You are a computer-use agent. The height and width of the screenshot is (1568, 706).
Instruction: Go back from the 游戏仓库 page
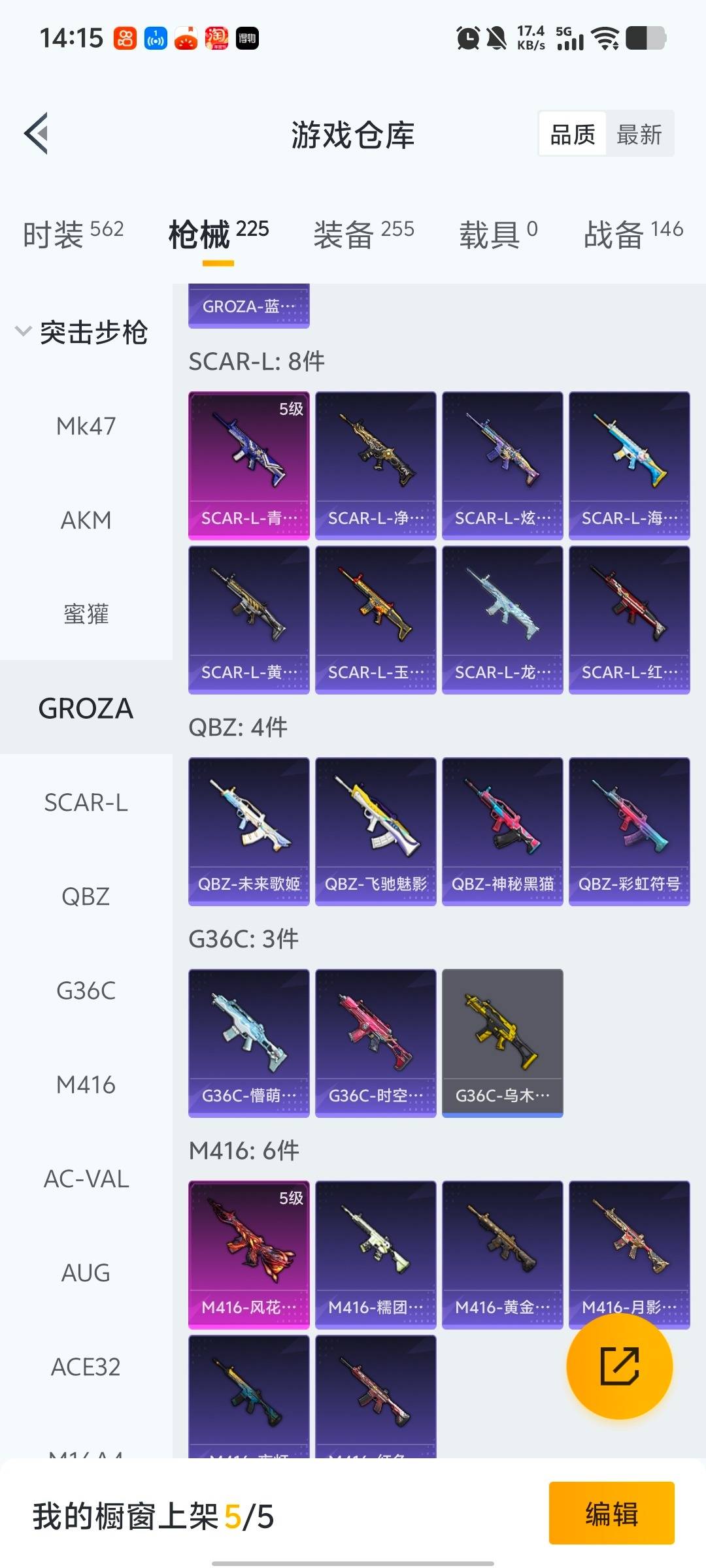pyautogui.click(x=37, y=134)
